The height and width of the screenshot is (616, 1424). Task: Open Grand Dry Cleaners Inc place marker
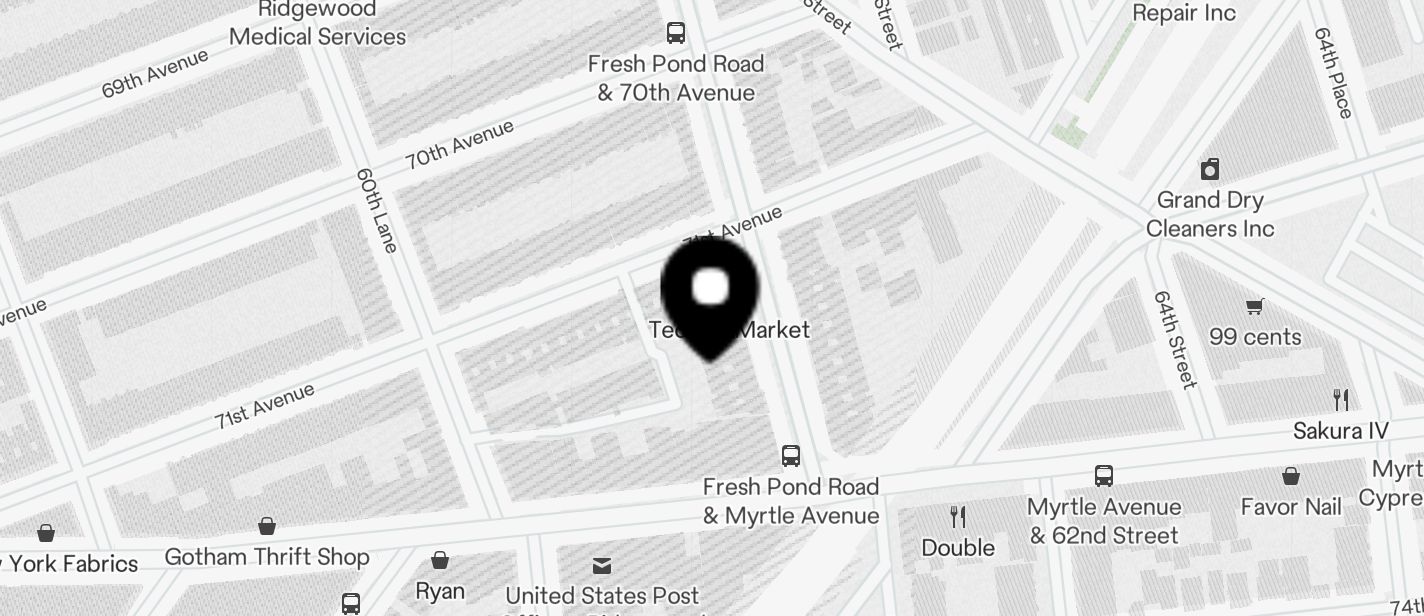[1210, 168]
